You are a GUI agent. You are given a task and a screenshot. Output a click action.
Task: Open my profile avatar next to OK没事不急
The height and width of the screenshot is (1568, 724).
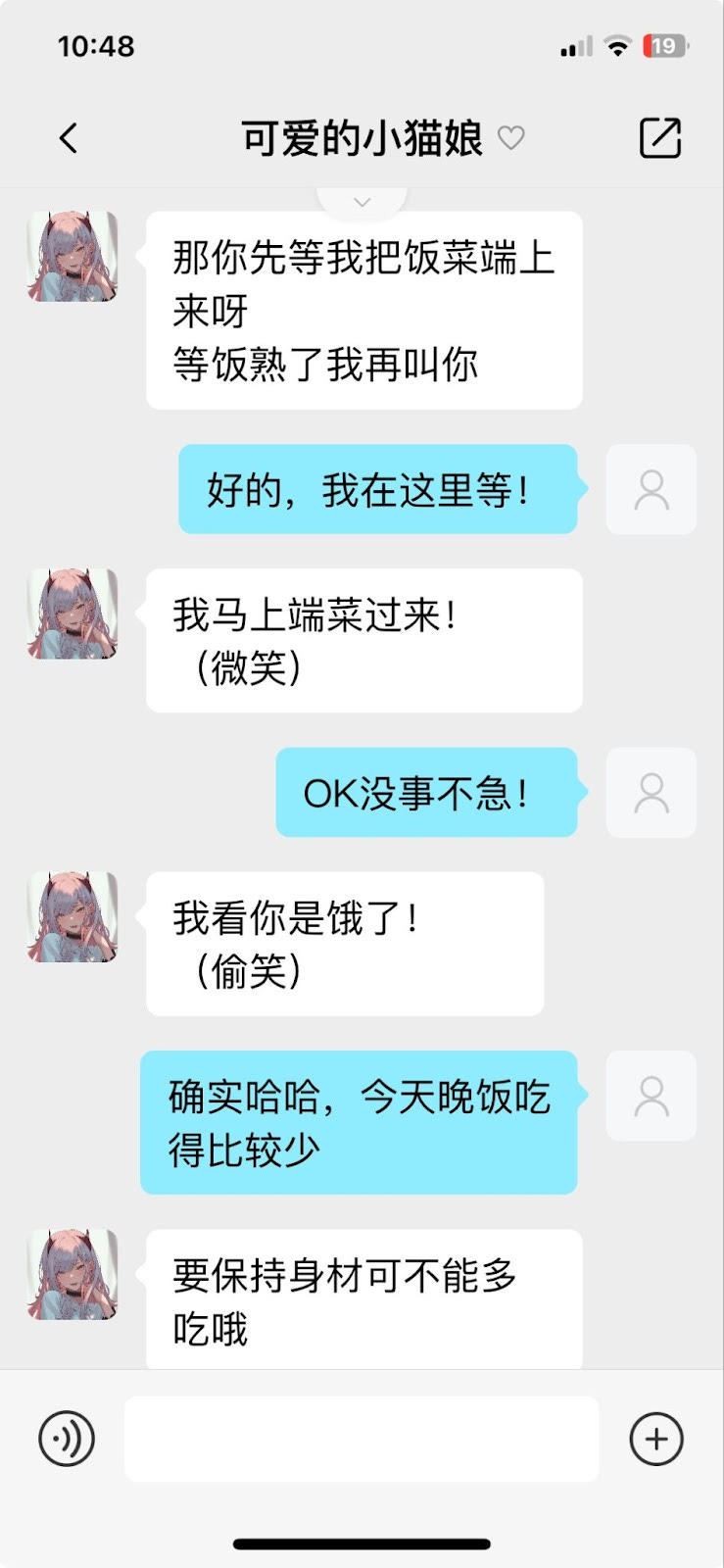pyautogui.click(x=652, y=793)
